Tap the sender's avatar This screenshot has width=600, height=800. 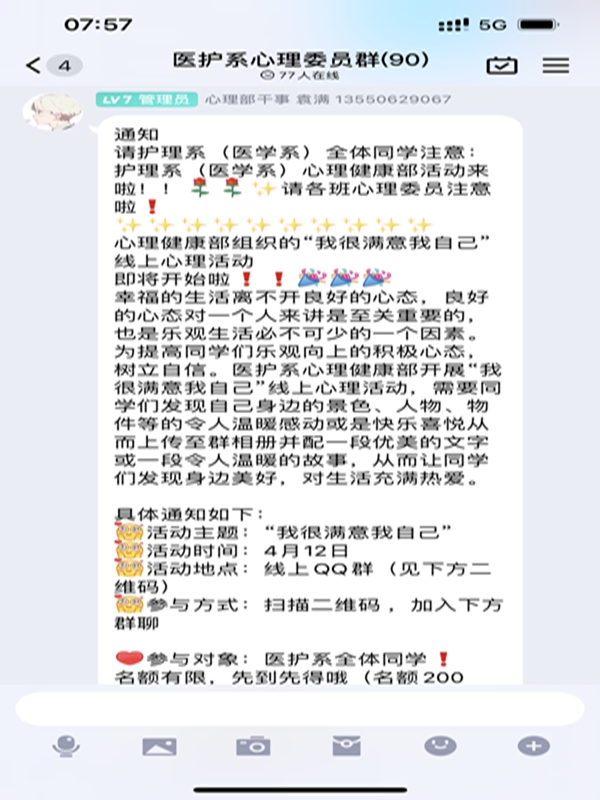[51, 119]
